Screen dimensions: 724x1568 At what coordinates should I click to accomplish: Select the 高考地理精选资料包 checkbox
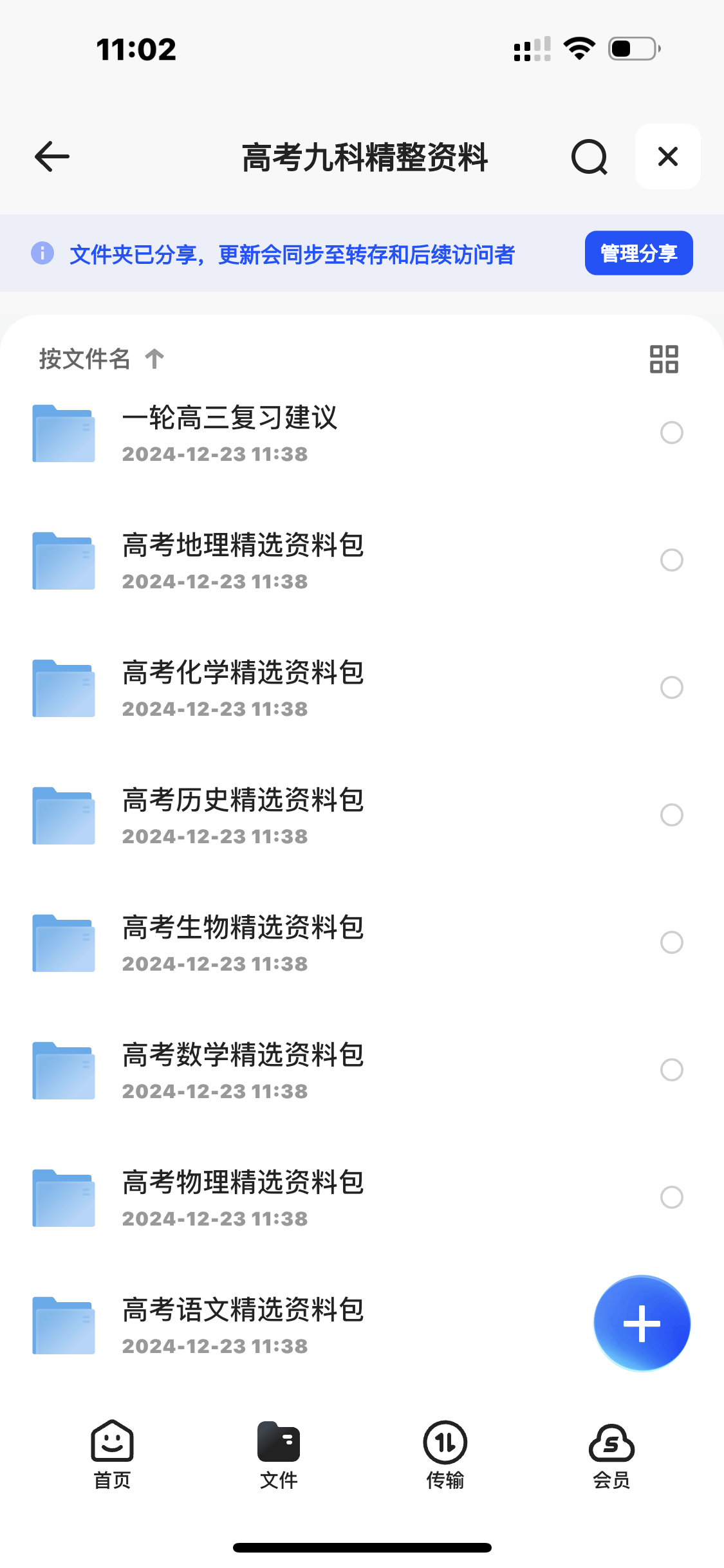pos(671,560)
